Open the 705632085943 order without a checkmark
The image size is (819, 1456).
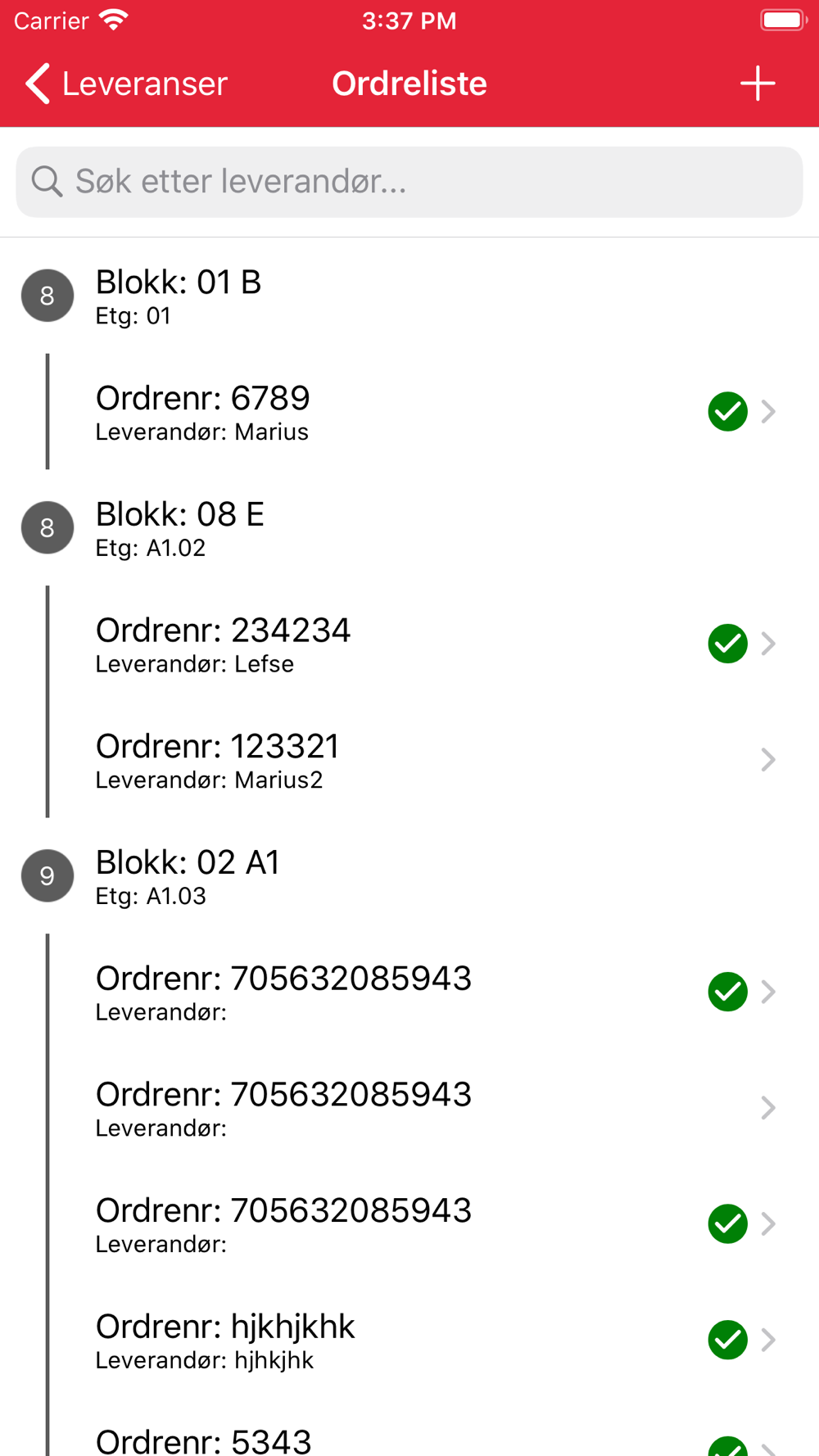409,1108
